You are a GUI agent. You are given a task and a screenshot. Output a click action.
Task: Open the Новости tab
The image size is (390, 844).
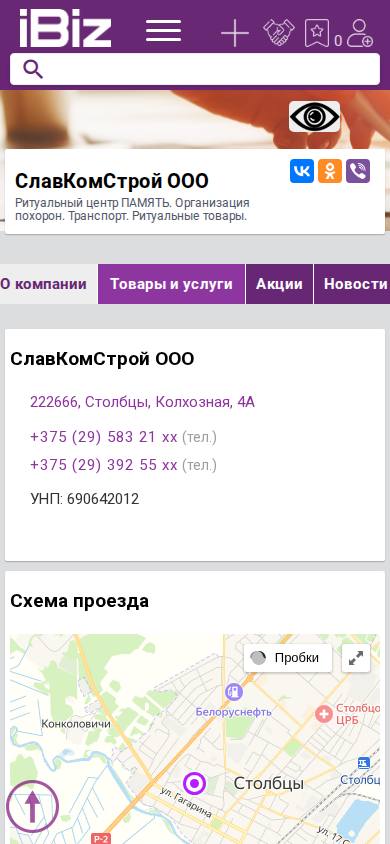tap(355, 284)
